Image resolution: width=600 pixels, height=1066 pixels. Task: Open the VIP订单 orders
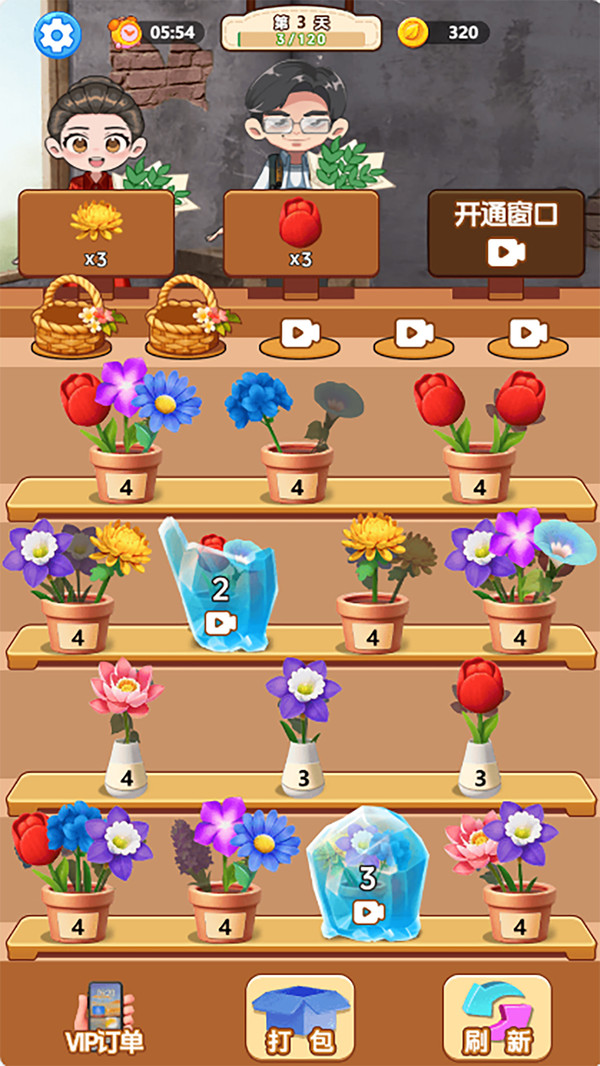105,1018
